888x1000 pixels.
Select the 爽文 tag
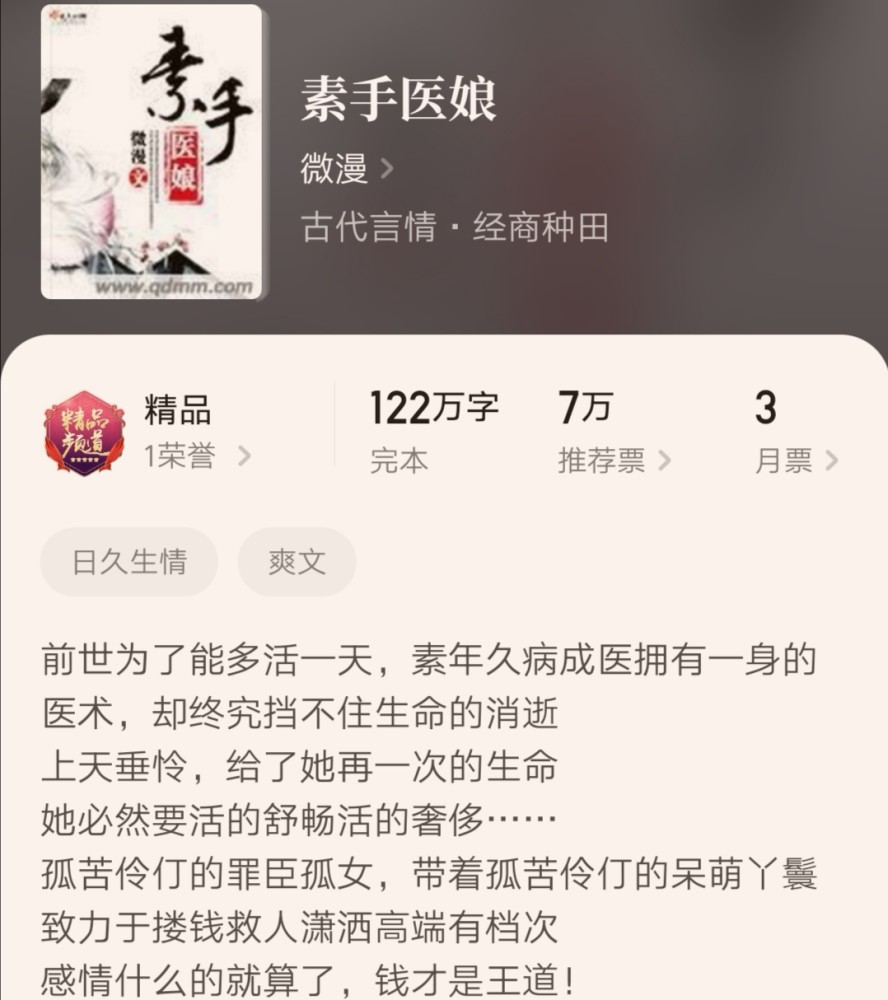(297, 562)
